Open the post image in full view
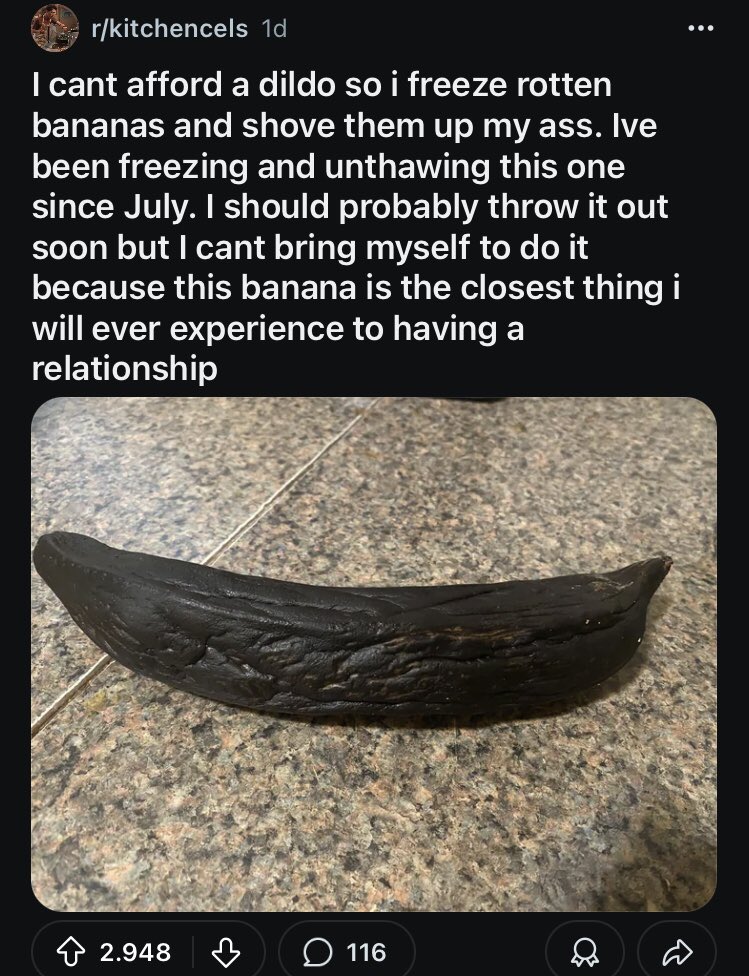The width and height of the screenshot is (749, 976). (x=374, y=653)
